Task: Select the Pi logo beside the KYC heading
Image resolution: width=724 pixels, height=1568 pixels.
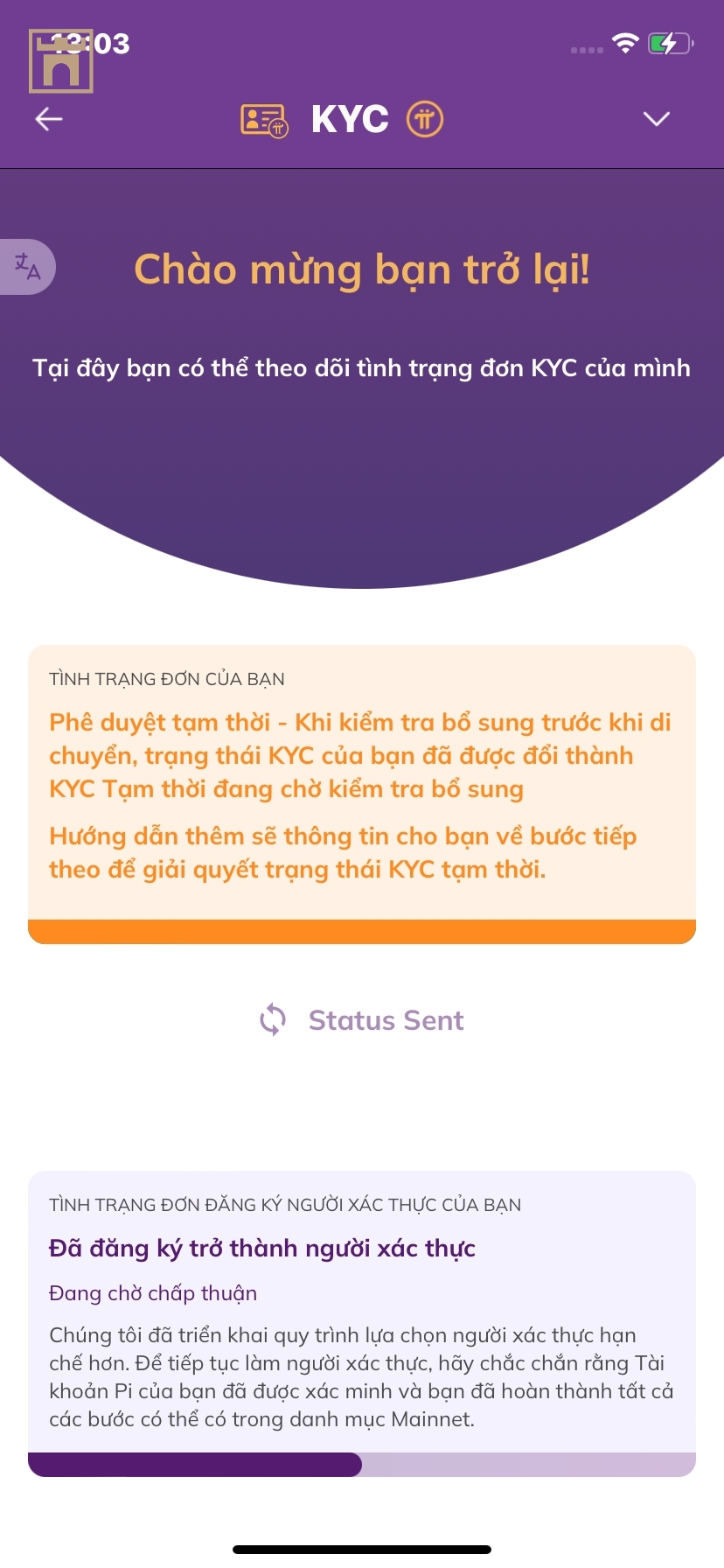Action: click(423, 119)
